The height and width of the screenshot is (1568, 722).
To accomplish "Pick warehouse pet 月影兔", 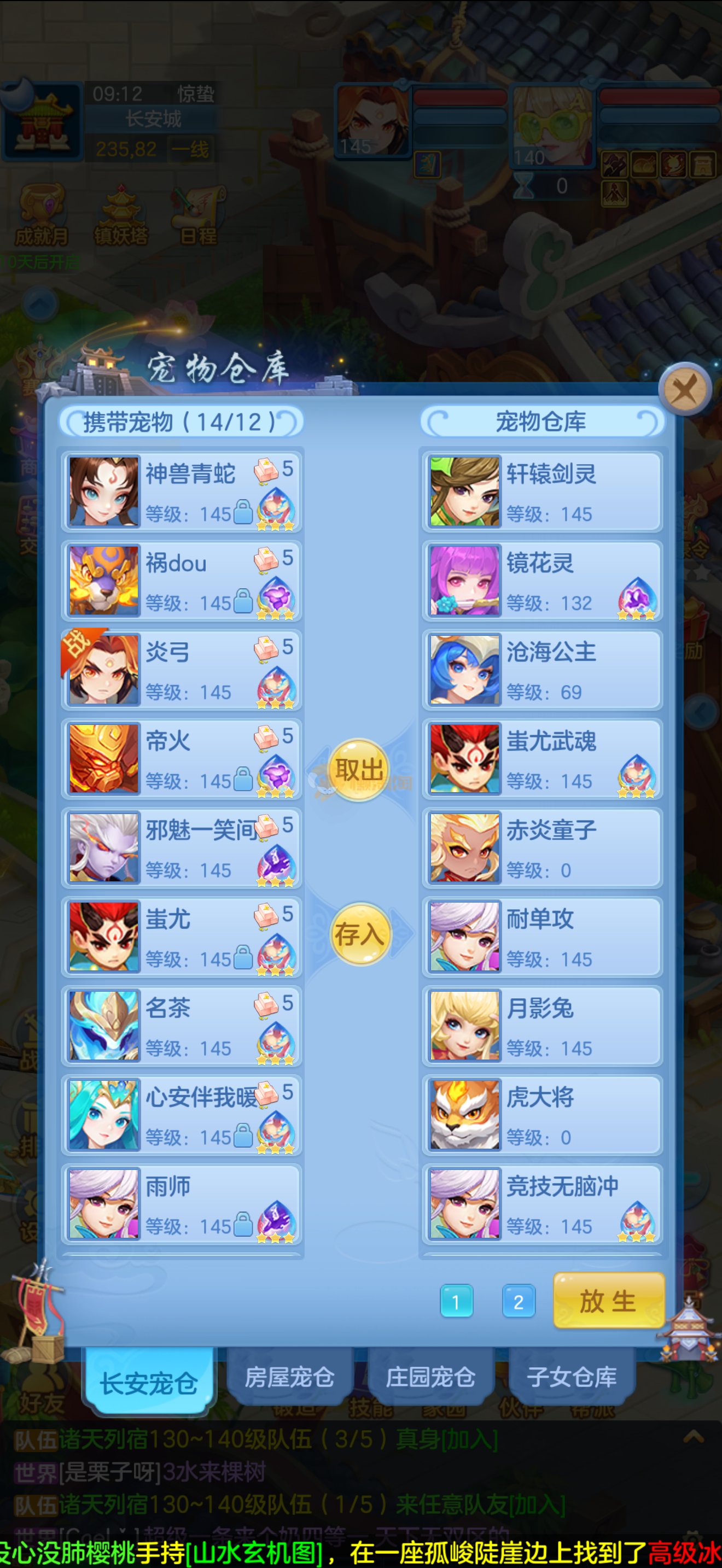I will (542, 1026).
